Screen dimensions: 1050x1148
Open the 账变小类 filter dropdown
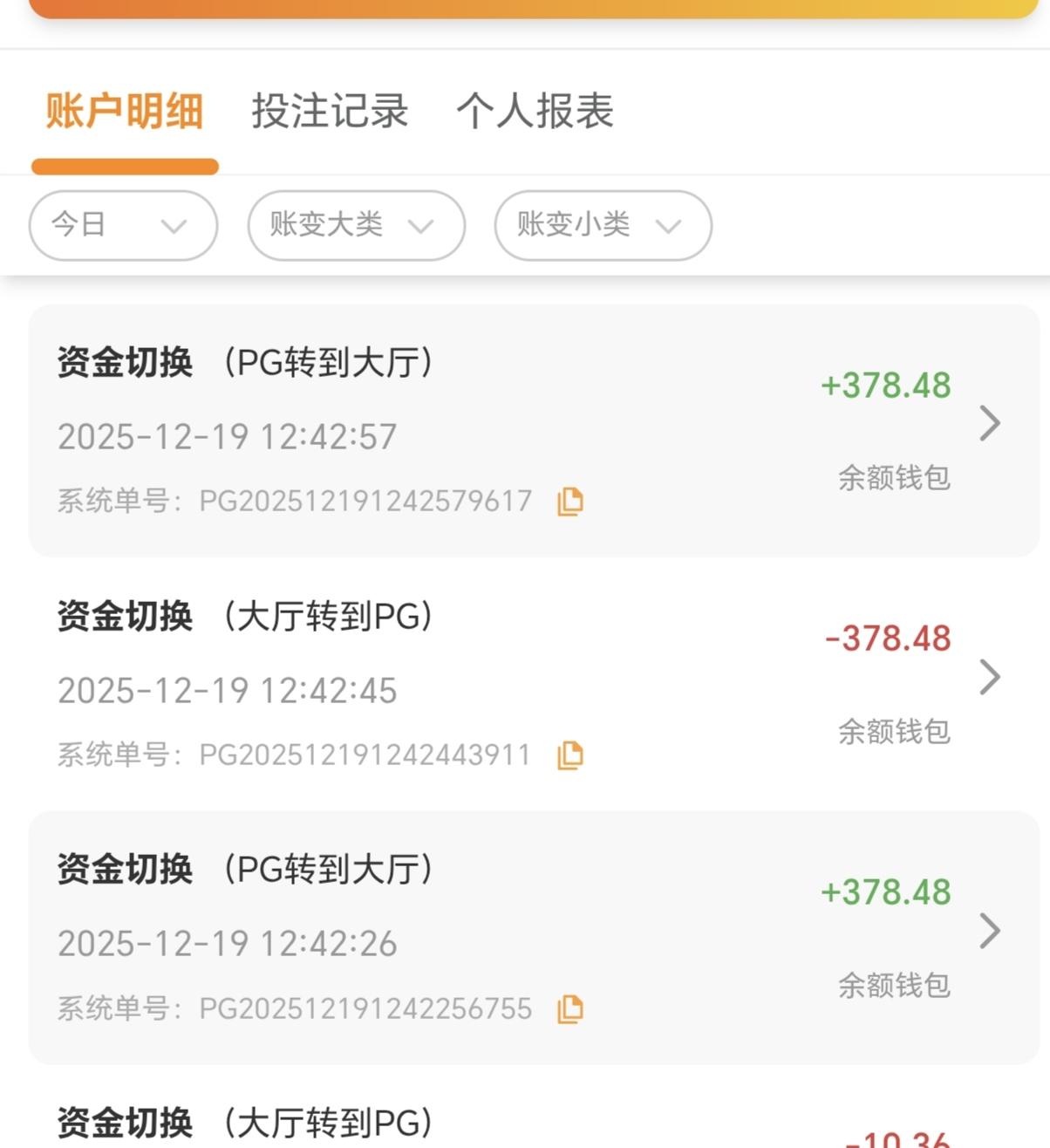(x=603, y=225)
